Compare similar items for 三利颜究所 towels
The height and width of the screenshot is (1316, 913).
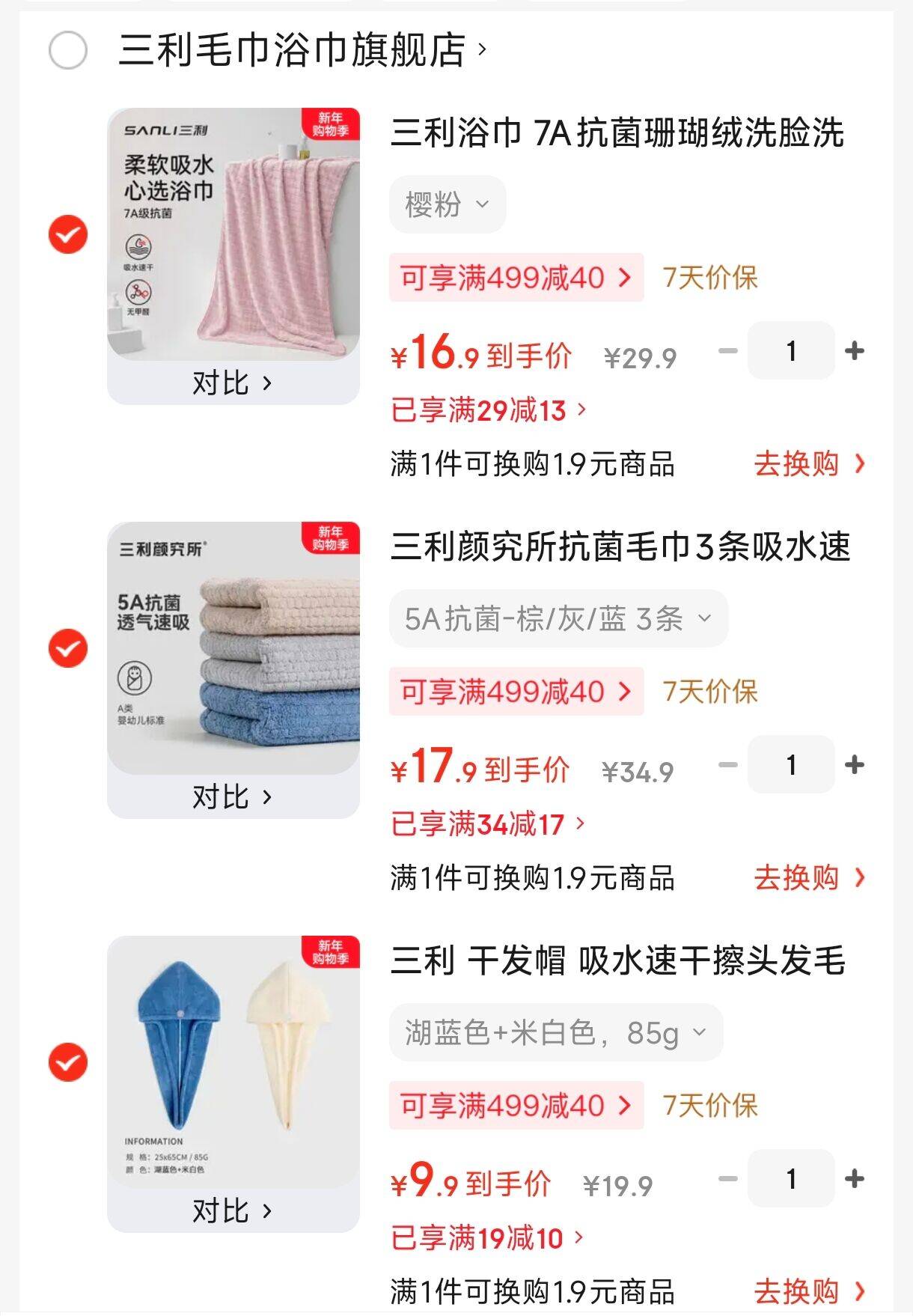[x=233, y=797]
